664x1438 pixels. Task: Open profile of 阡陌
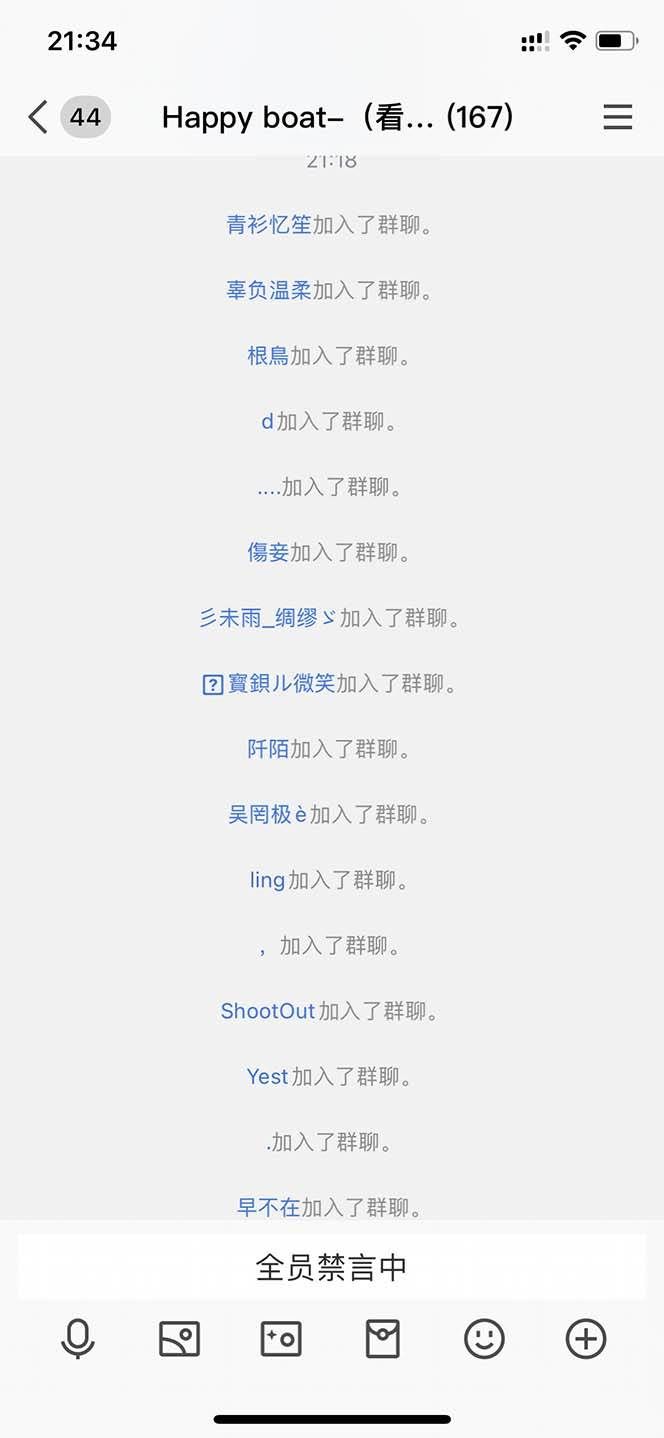click(x=268, y=749)
